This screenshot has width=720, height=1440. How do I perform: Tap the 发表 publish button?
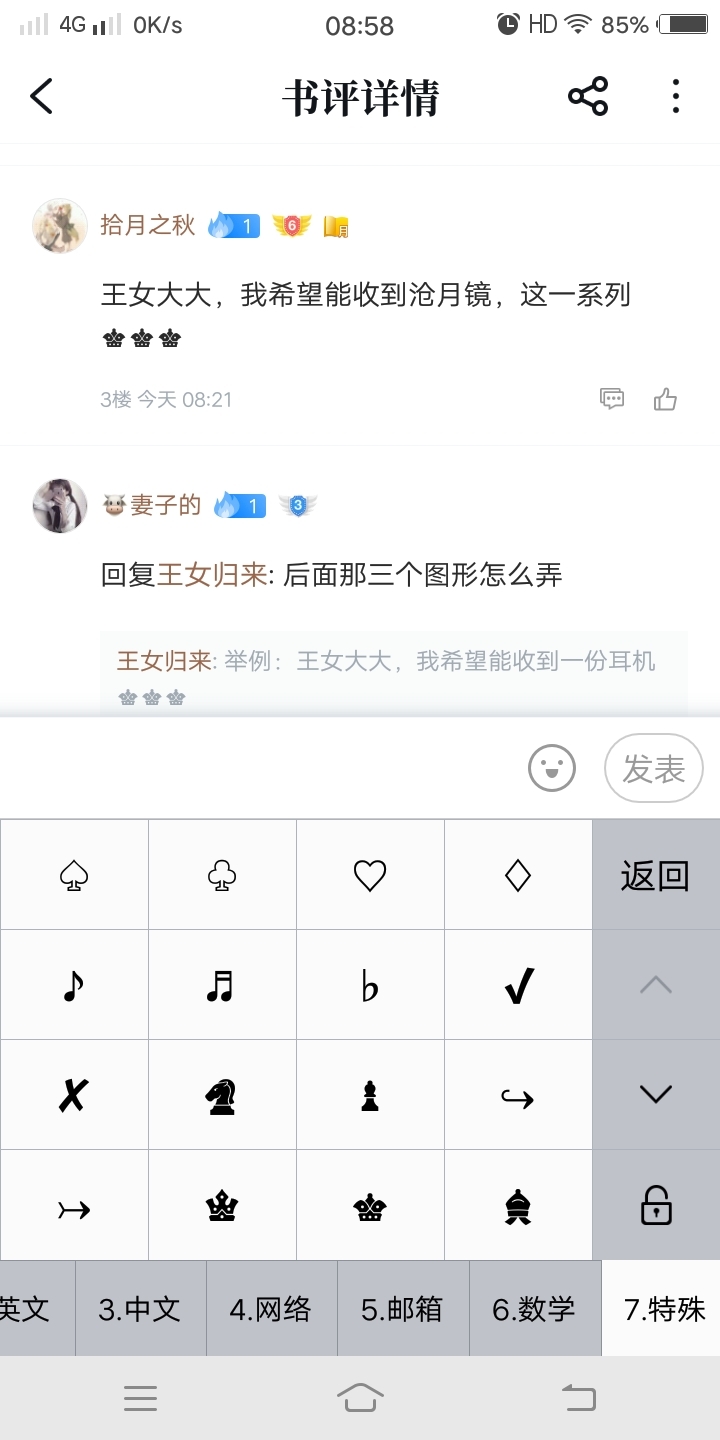click(x=654, y=769)
